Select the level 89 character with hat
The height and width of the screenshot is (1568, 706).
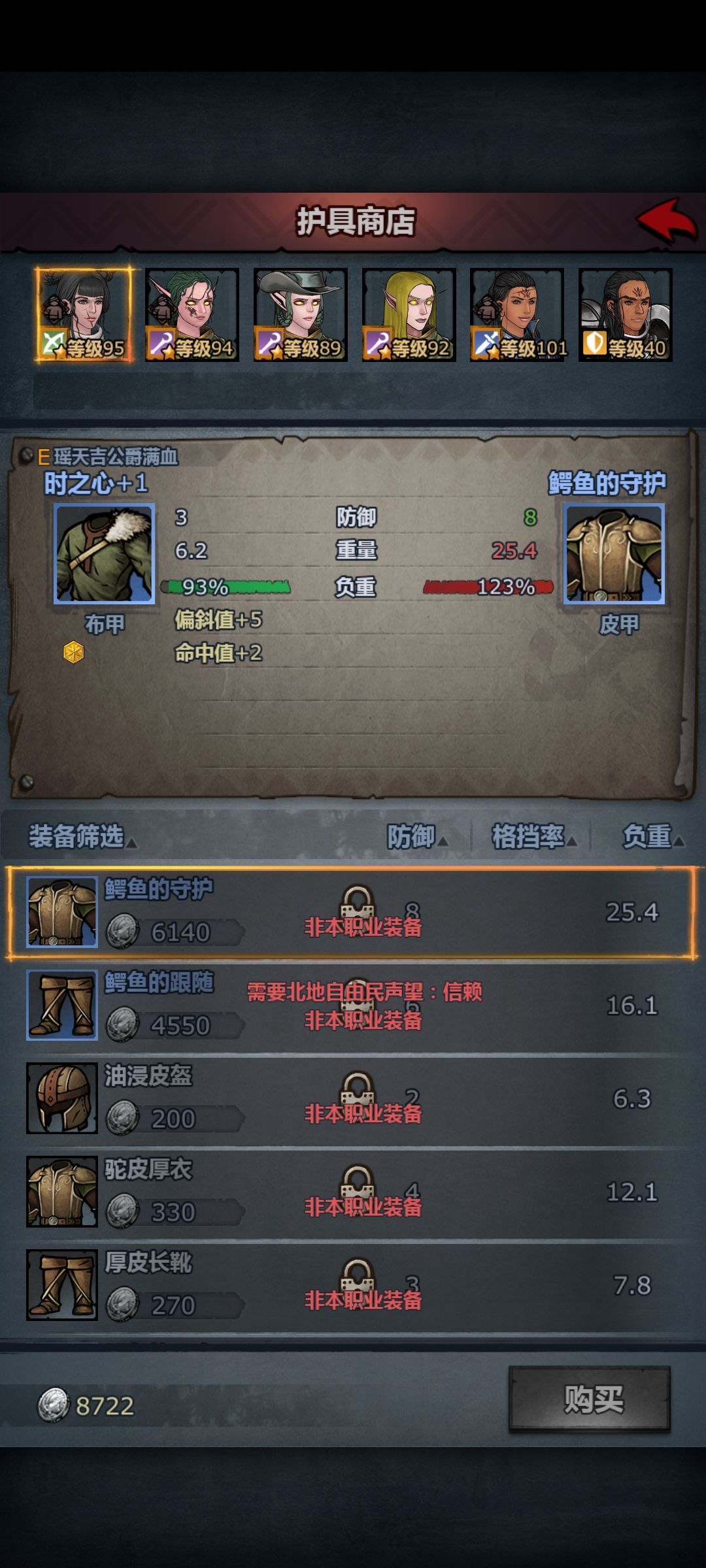(300, 315)
